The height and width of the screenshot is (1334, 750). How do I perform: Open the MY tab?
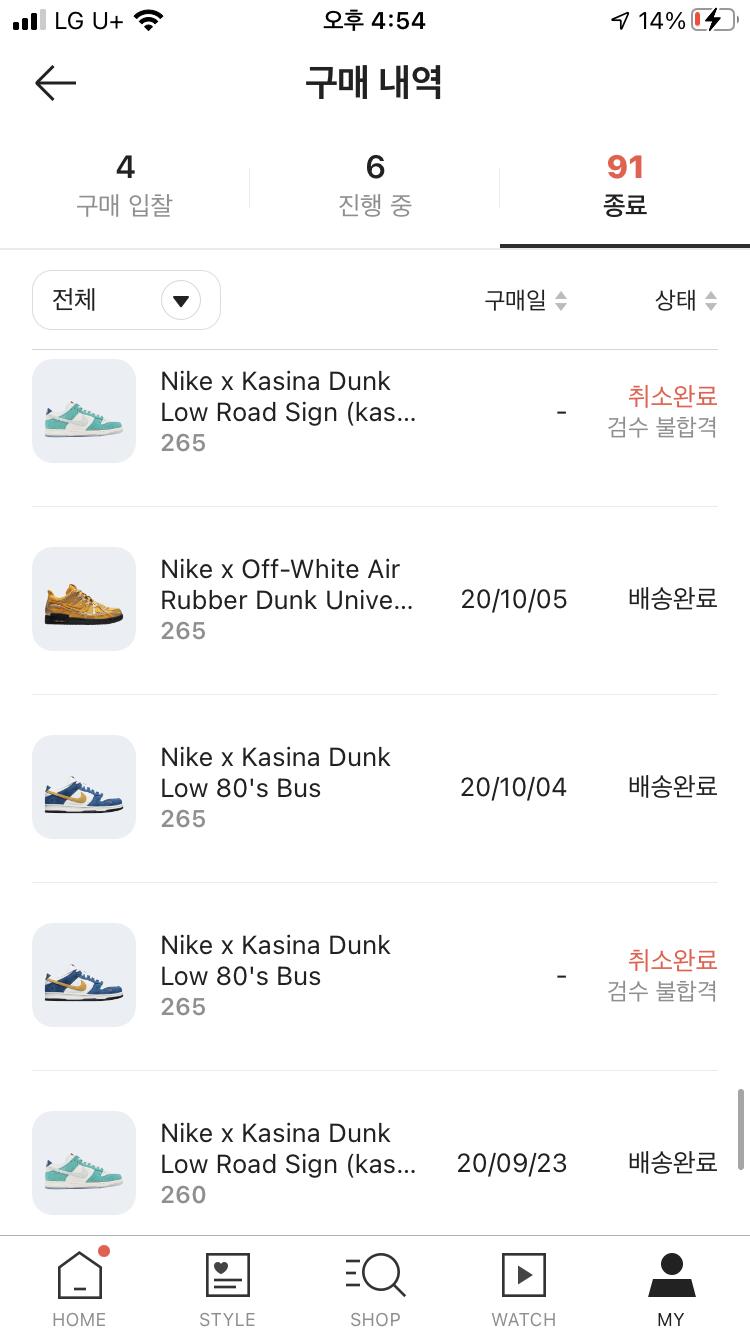(x=671, y=1288)
